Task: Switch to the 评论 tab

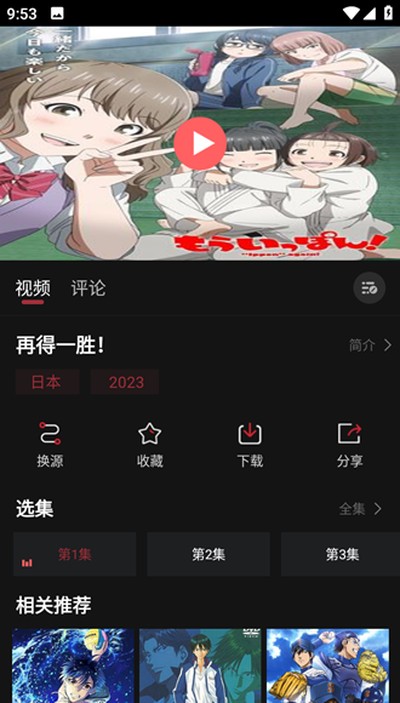Action: coord(88,288)
